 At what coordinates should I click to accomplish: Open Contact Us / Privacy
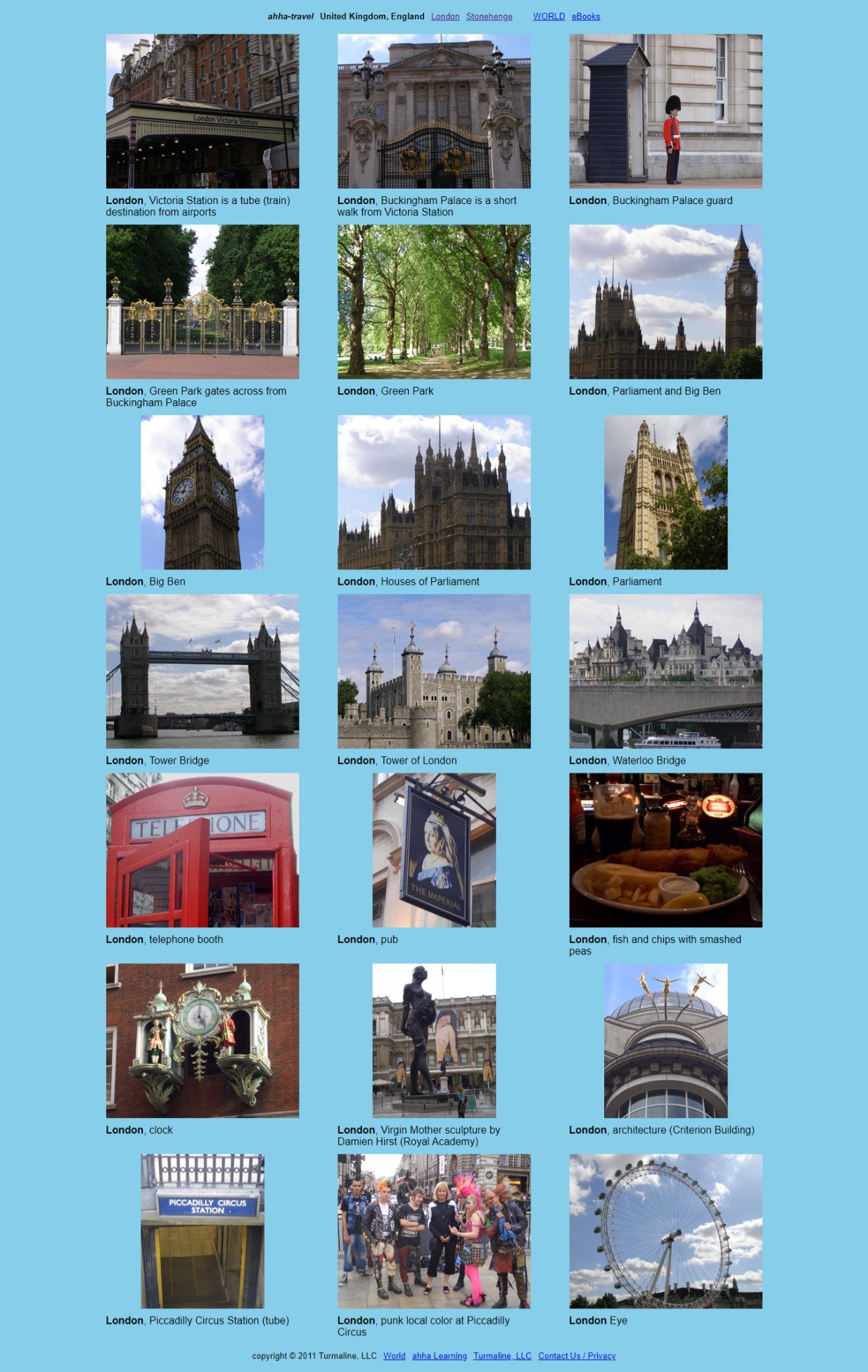(x=577, y=1356)
